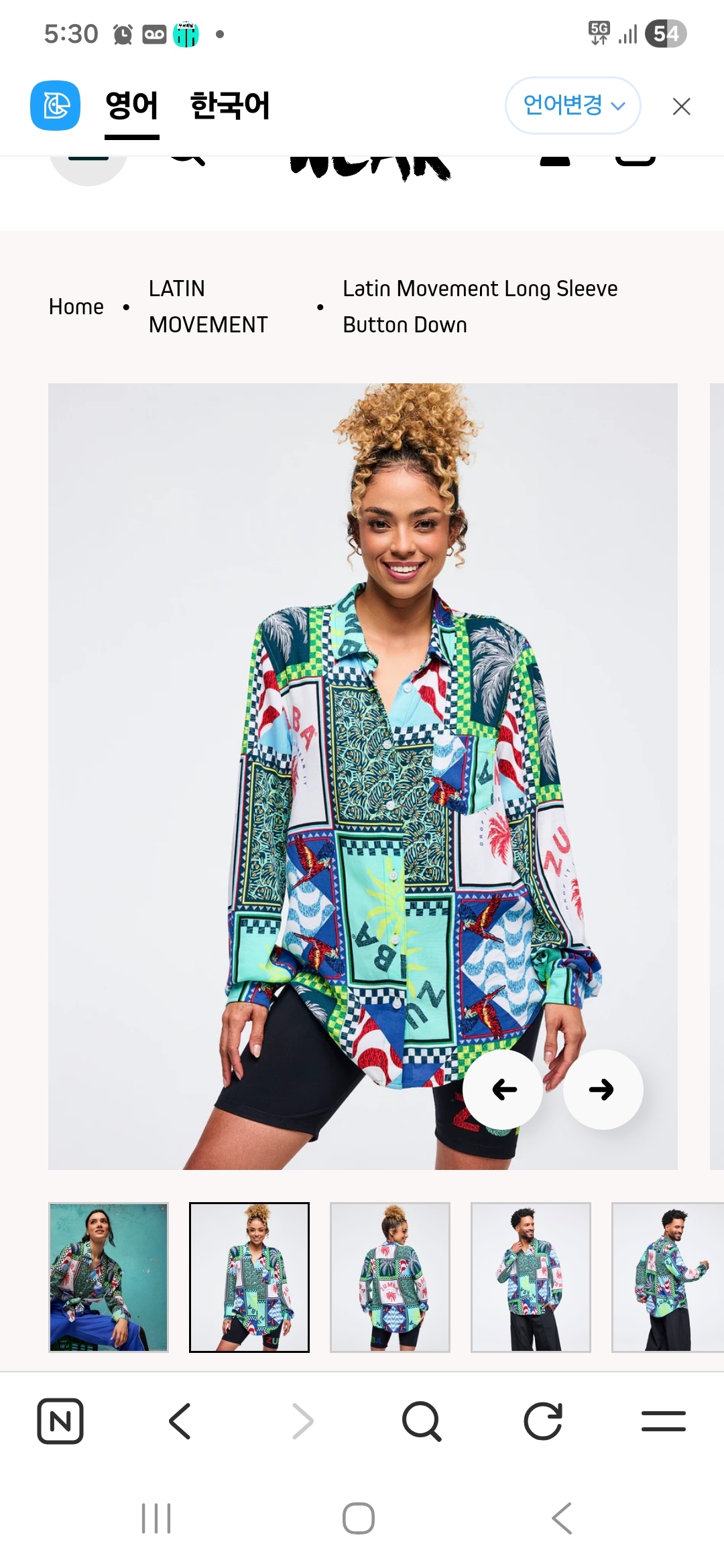Open the browser menu icon at bottom right
This screenshot has height=1568, width=724.
(664, 1421)
